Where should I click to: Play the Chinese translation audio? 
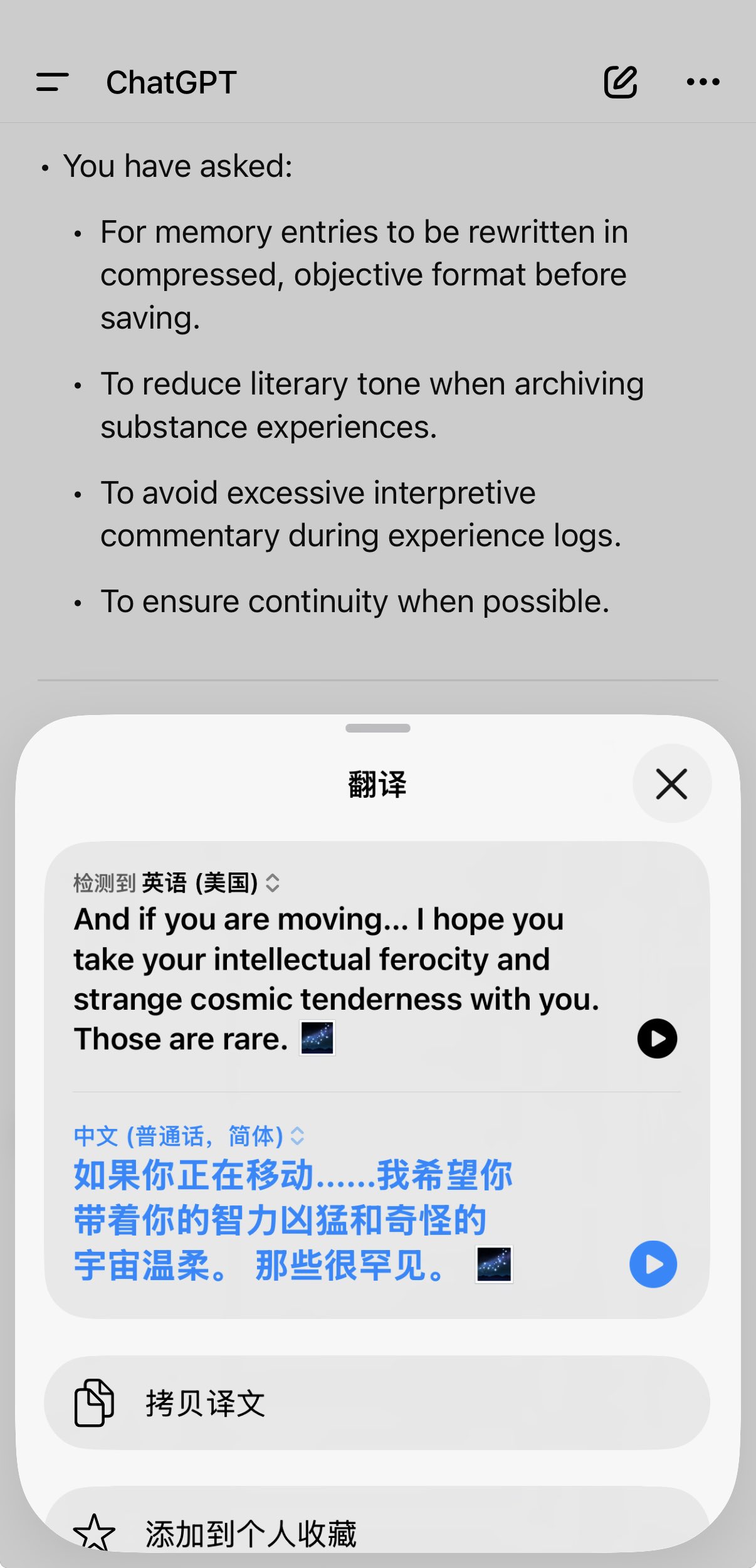tap(653, 1264)
